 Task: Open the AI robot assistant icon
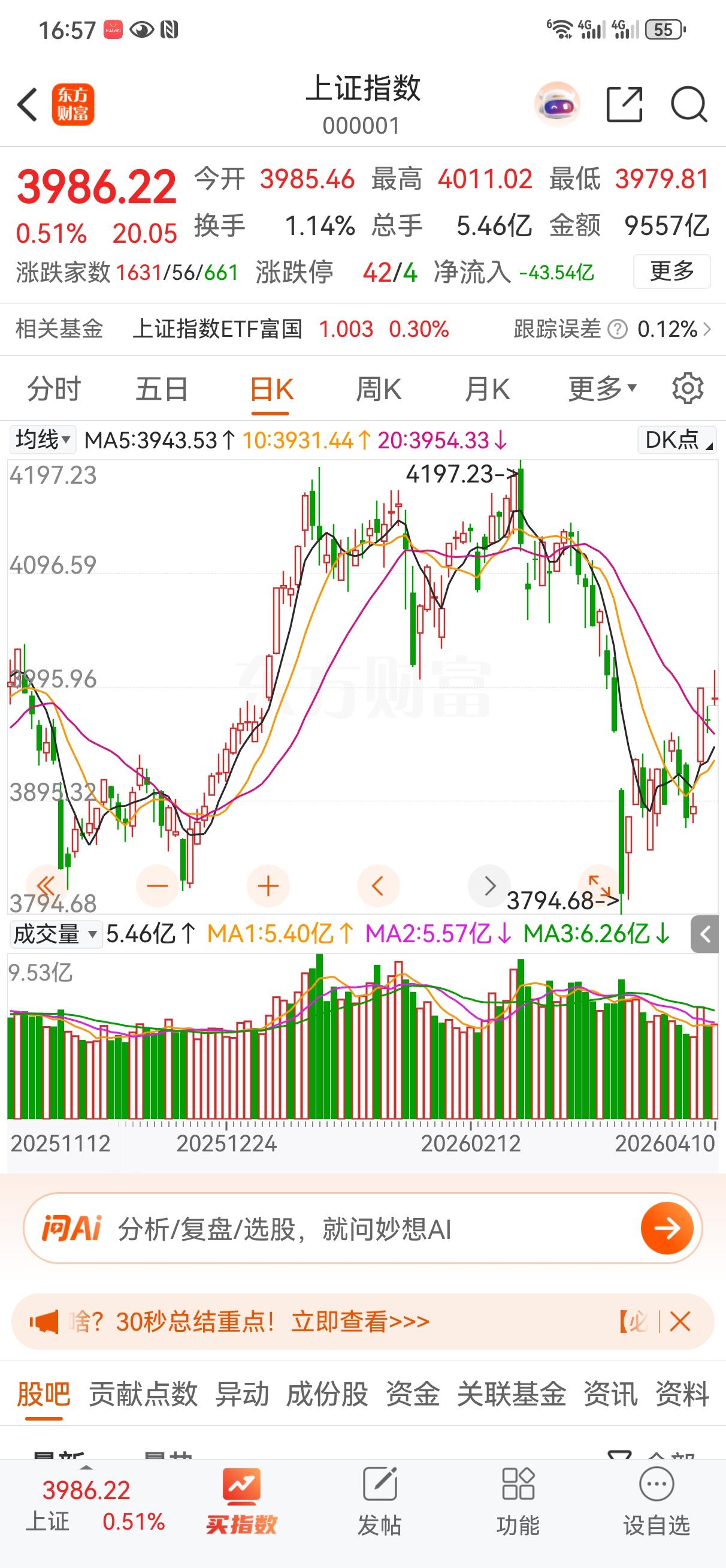tap(557, 105)
